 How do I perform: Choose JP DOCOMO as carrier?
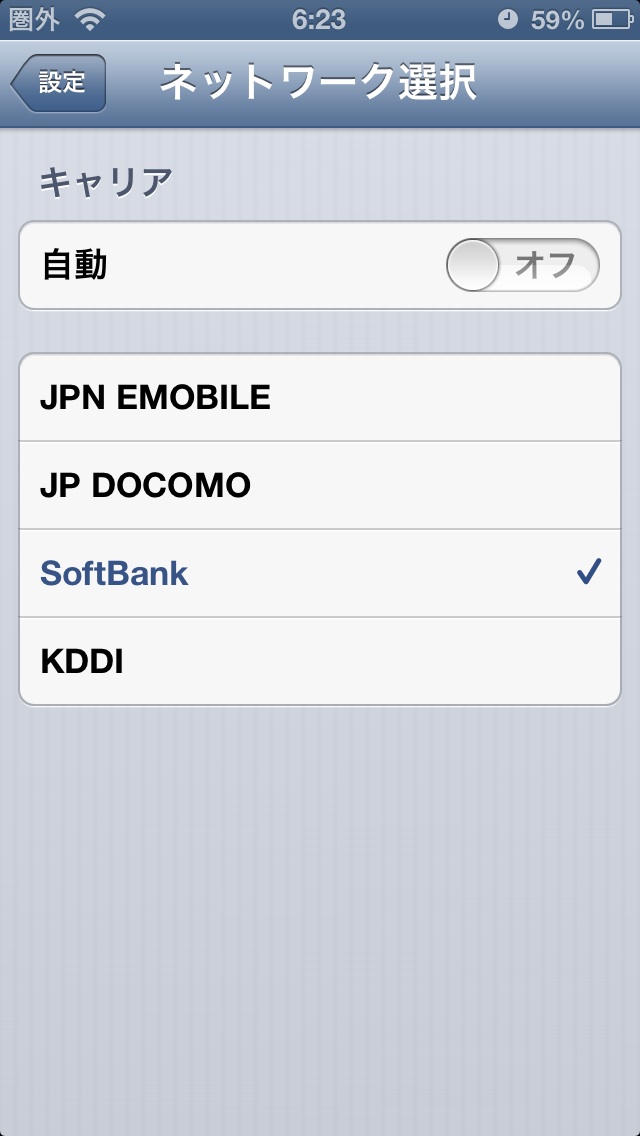coord(319,486)
